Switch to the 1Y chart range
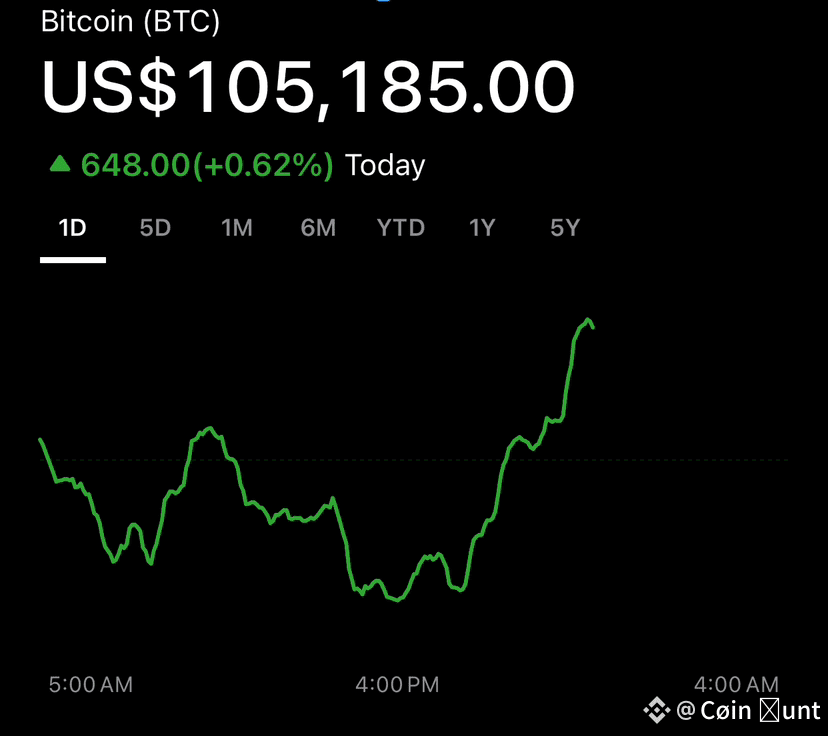The height and width of the screenshot is (736, 828). point(482,229)
